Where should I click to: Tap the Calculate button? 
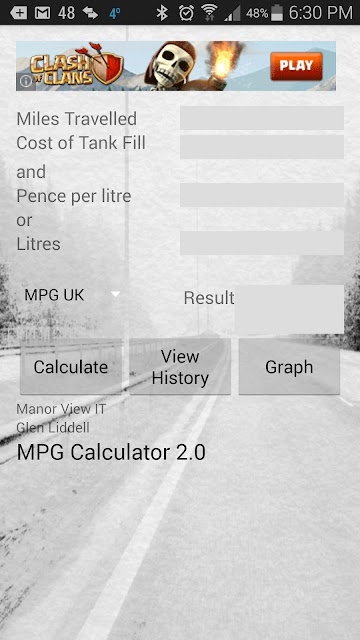point(71,367)
